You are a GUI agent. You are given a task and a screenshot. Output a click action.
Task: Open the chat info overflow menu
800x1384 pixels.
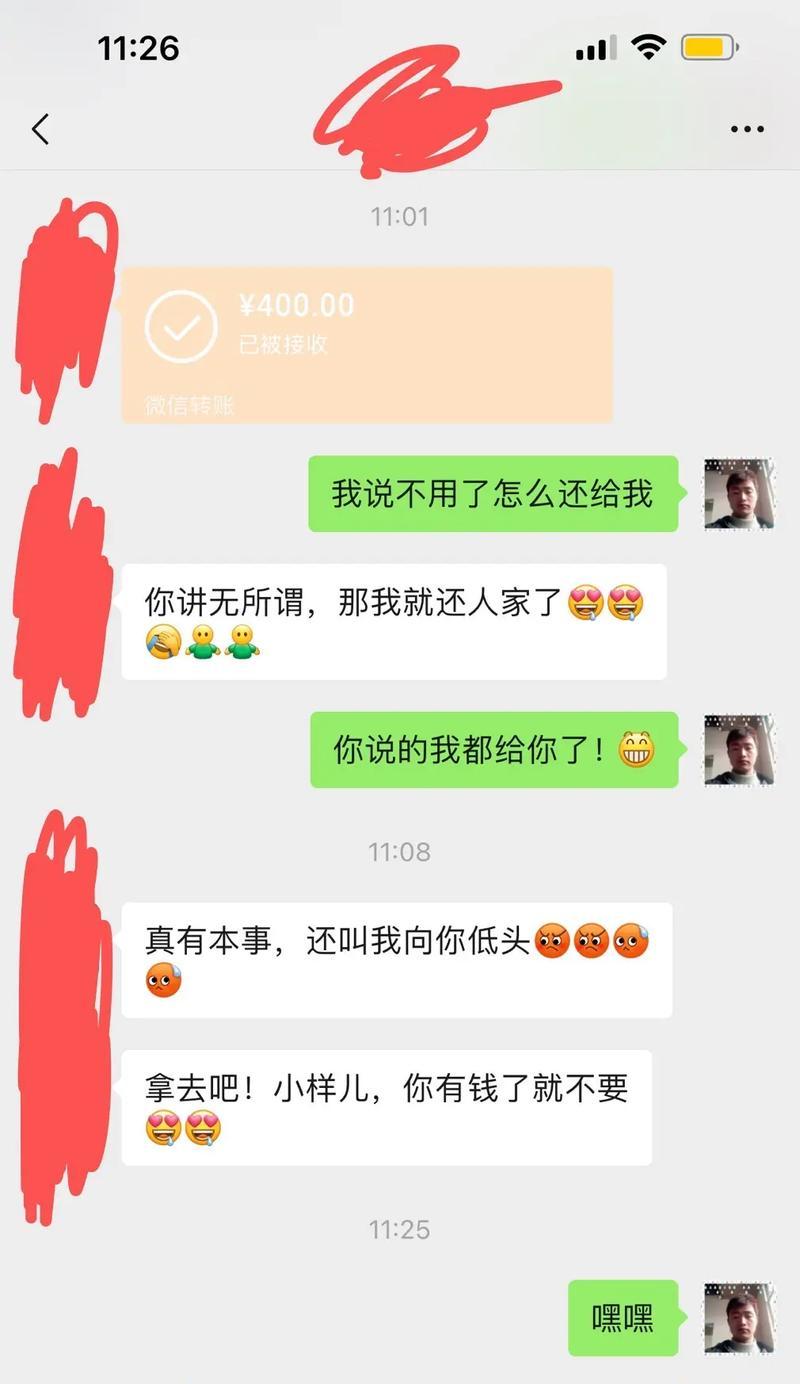coord(747,129)
